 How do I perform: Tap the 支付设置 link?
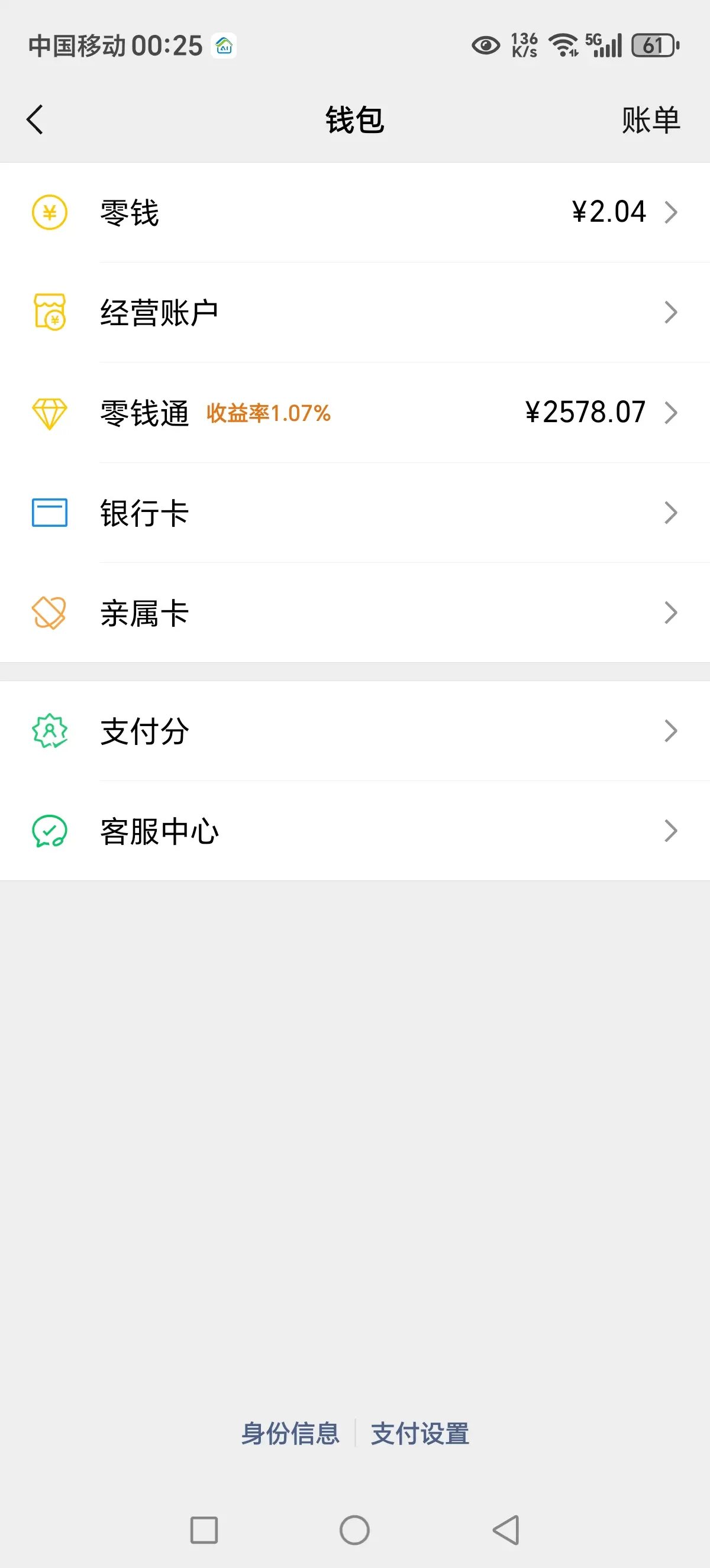pos(420,1433)
